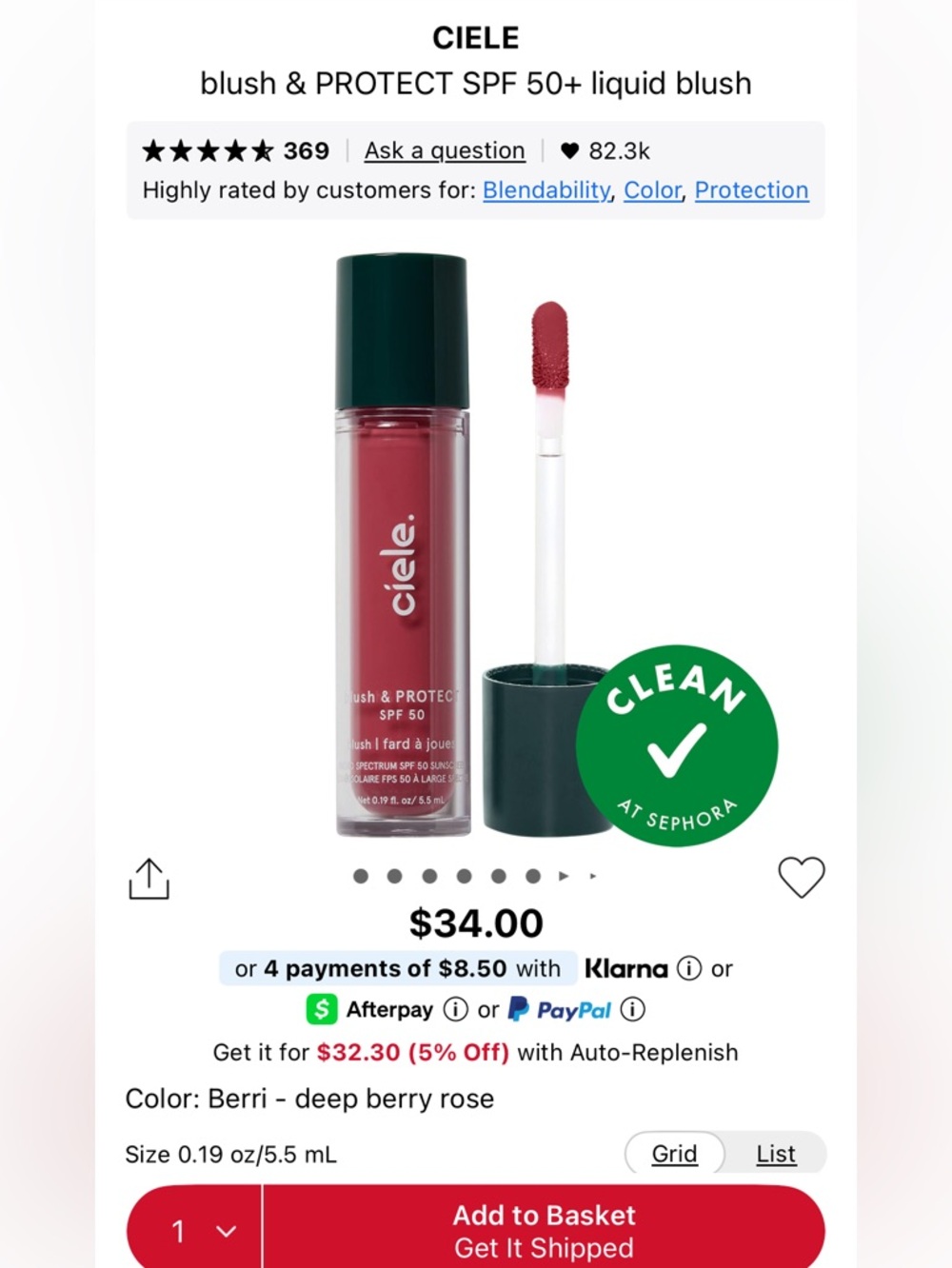Viewport: 952px width, 1268px height.
Task: Switch shade view to List
Action: [775, 1154]
